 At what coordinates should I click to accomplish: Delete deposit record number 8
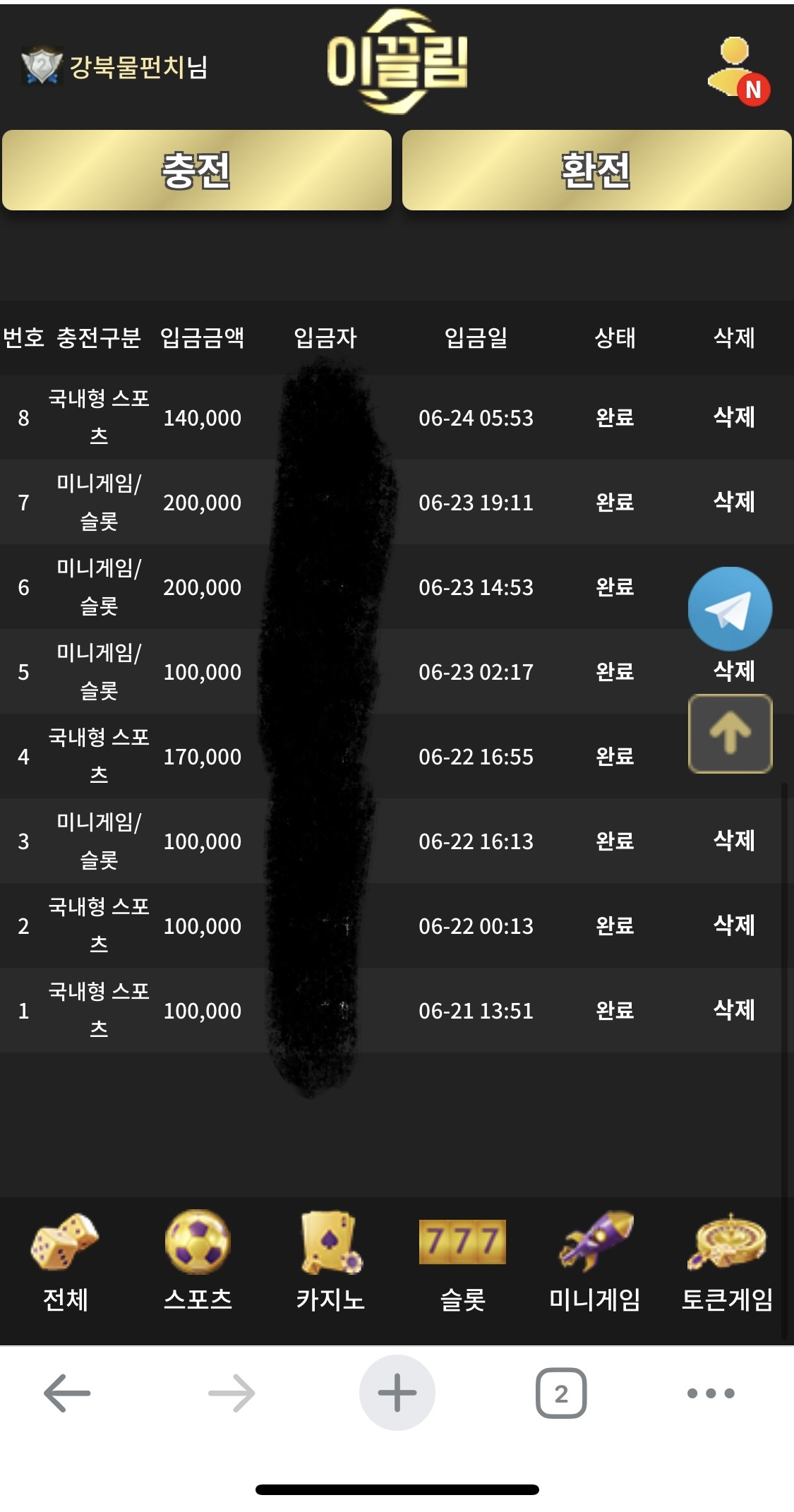[x=734, y=417]
